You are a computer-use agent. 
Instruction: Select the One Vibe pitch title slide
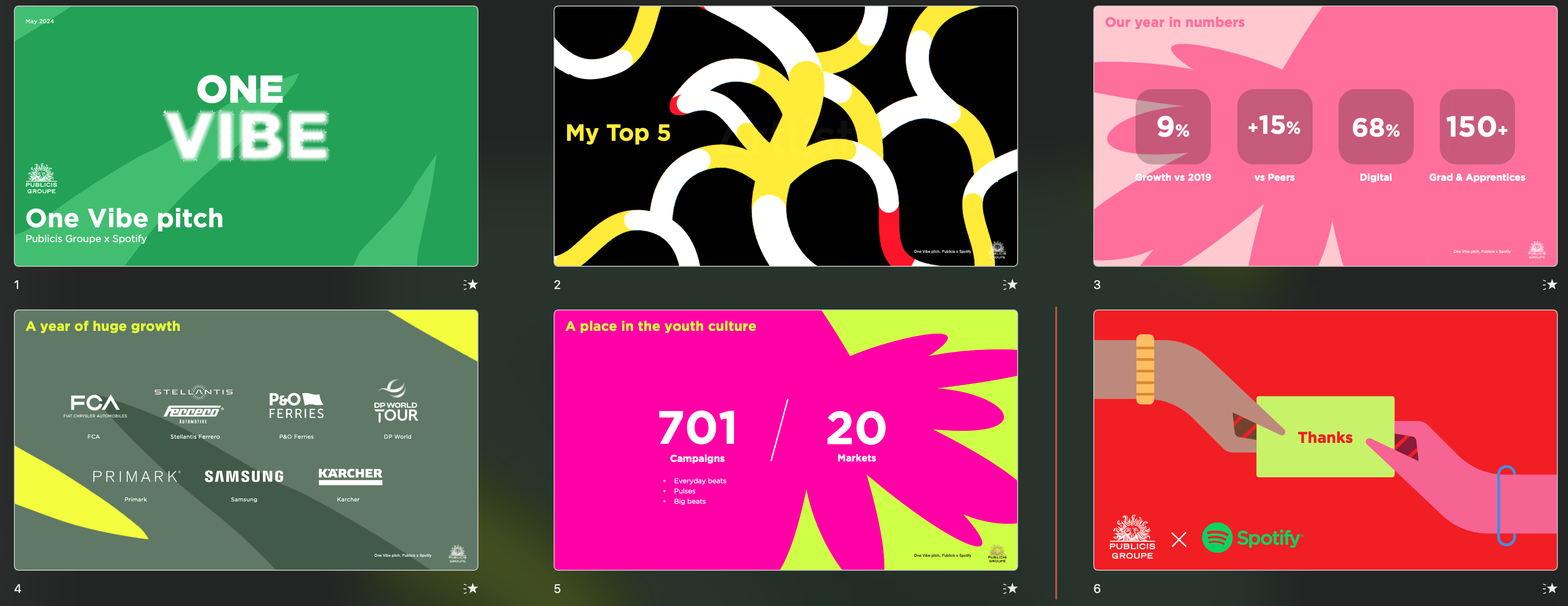click(246, 136)
